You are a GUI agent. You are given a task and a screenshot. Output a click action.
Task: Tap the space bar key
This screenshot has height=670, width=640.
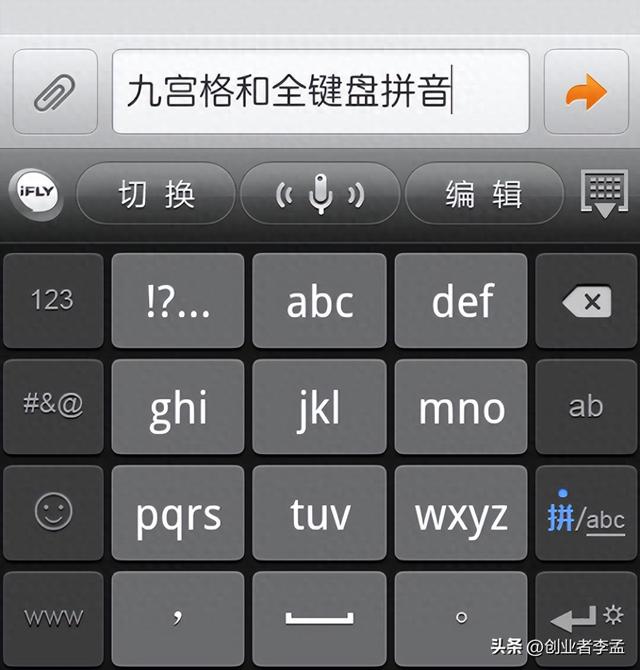(x=319, y=618)
